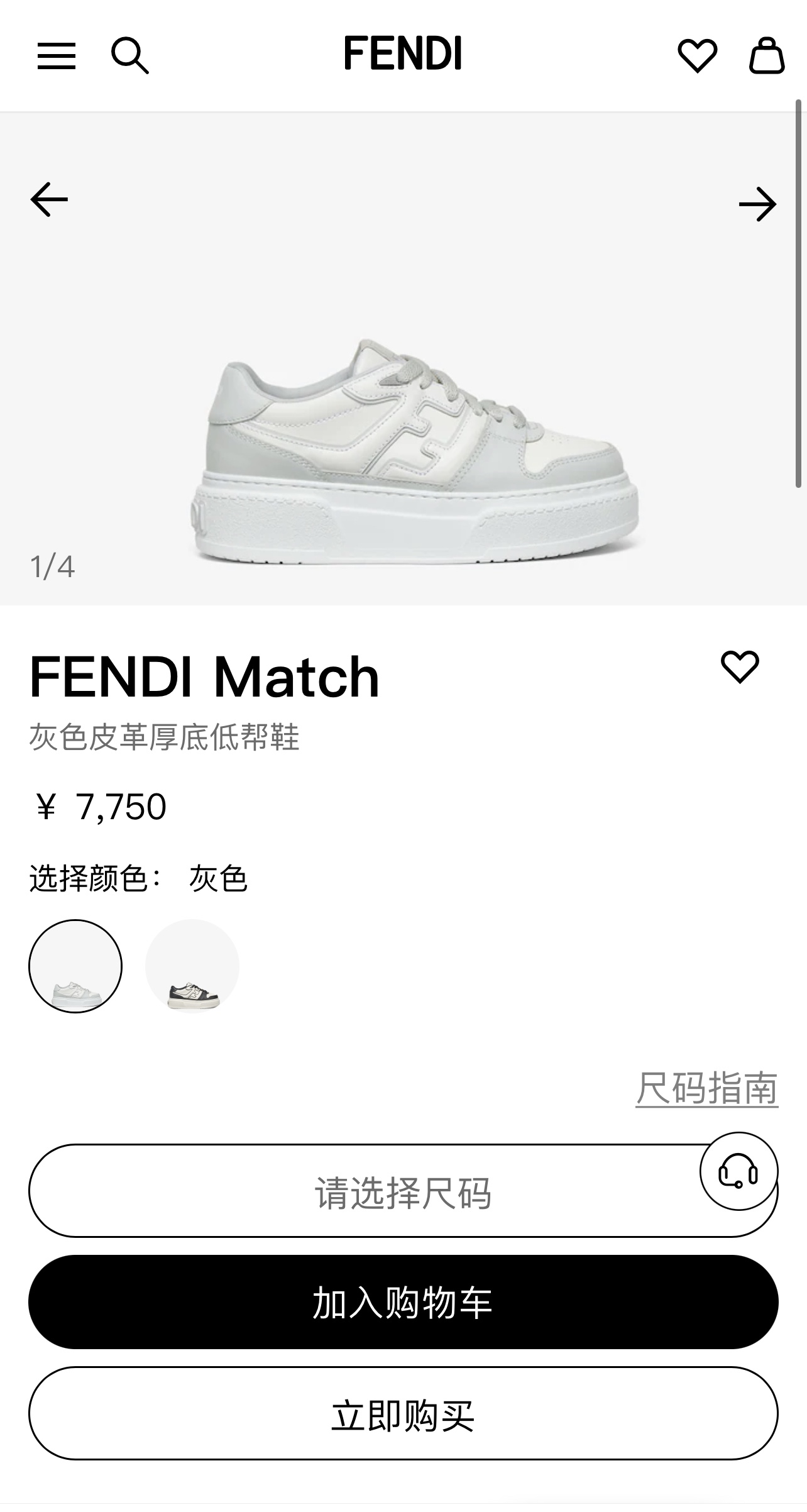Viewport: 807px width, 1512px height.
Task: Choose 立即购买 to buy now
Action: point(403,1413)
